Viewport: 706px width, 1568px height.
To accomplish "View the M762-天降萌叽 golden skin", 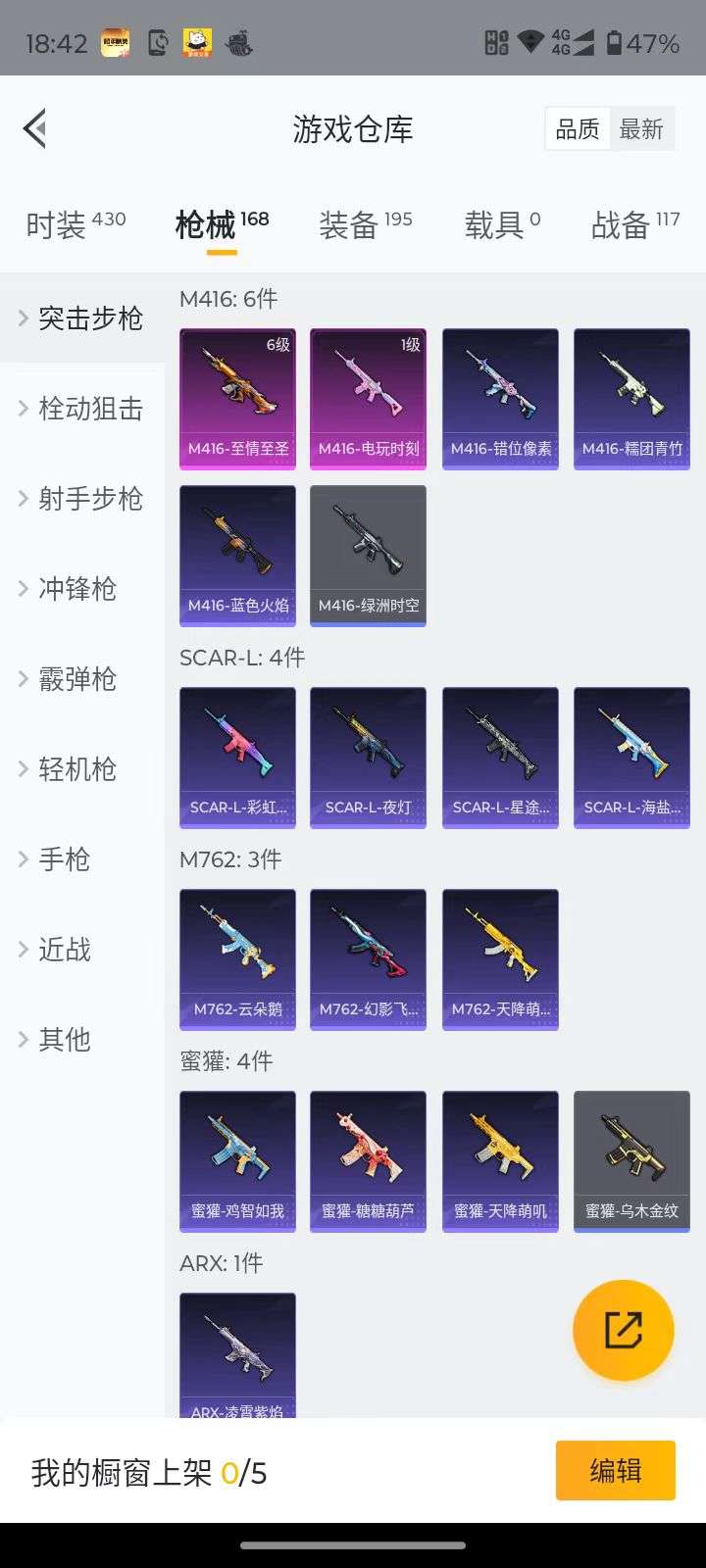I will [x=499, y=958].
